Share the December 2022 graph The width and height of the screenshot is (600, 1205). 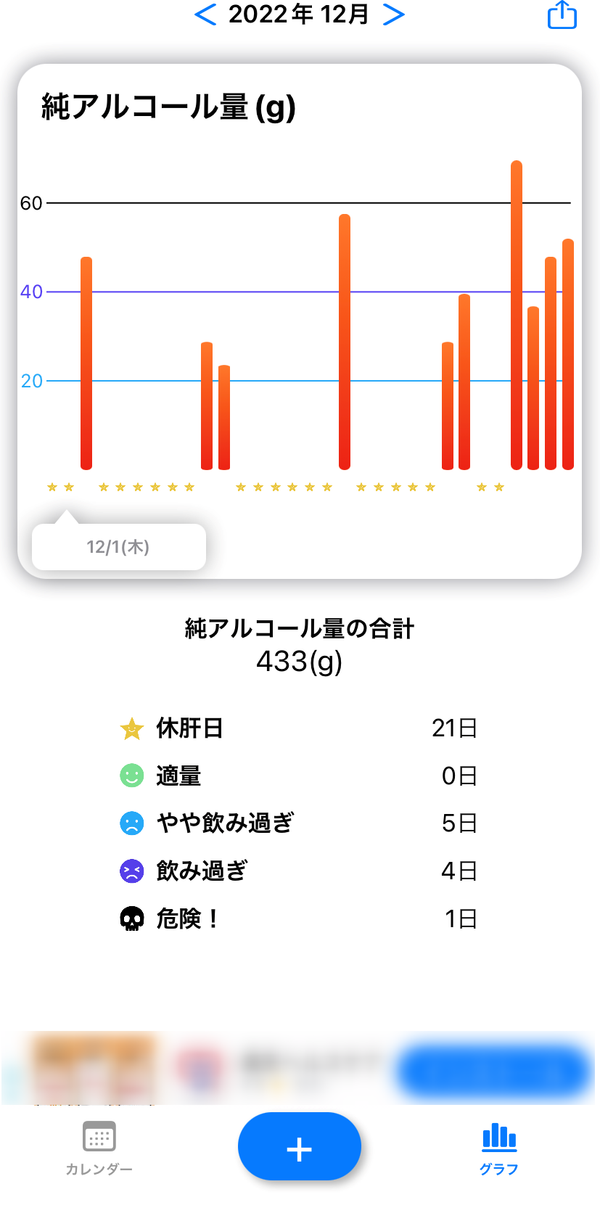pyautogui.click(x=562, y=15)
